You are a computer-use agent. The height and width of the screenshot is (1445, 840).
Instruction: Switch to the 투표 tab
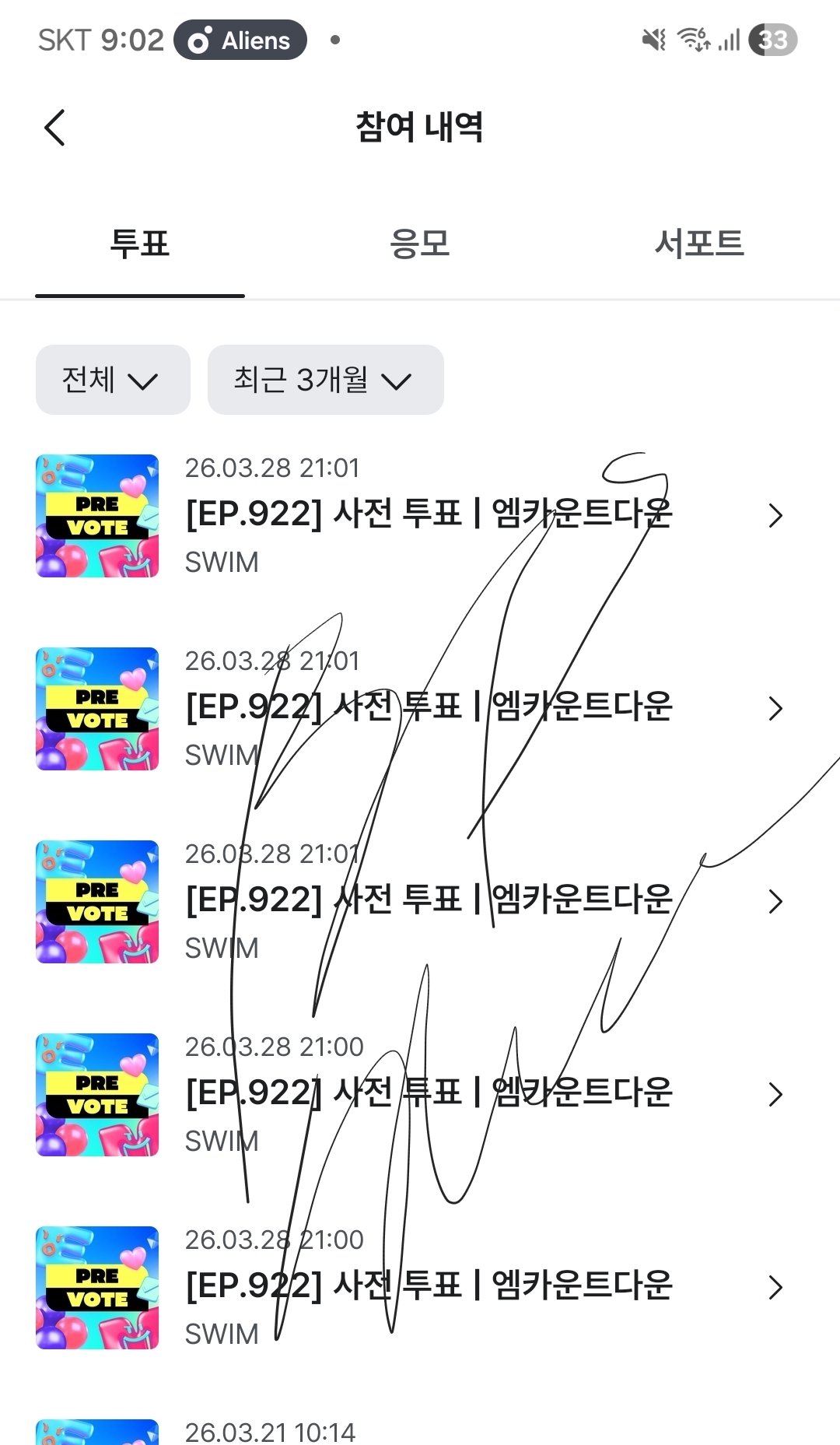[x=140, y=244]
